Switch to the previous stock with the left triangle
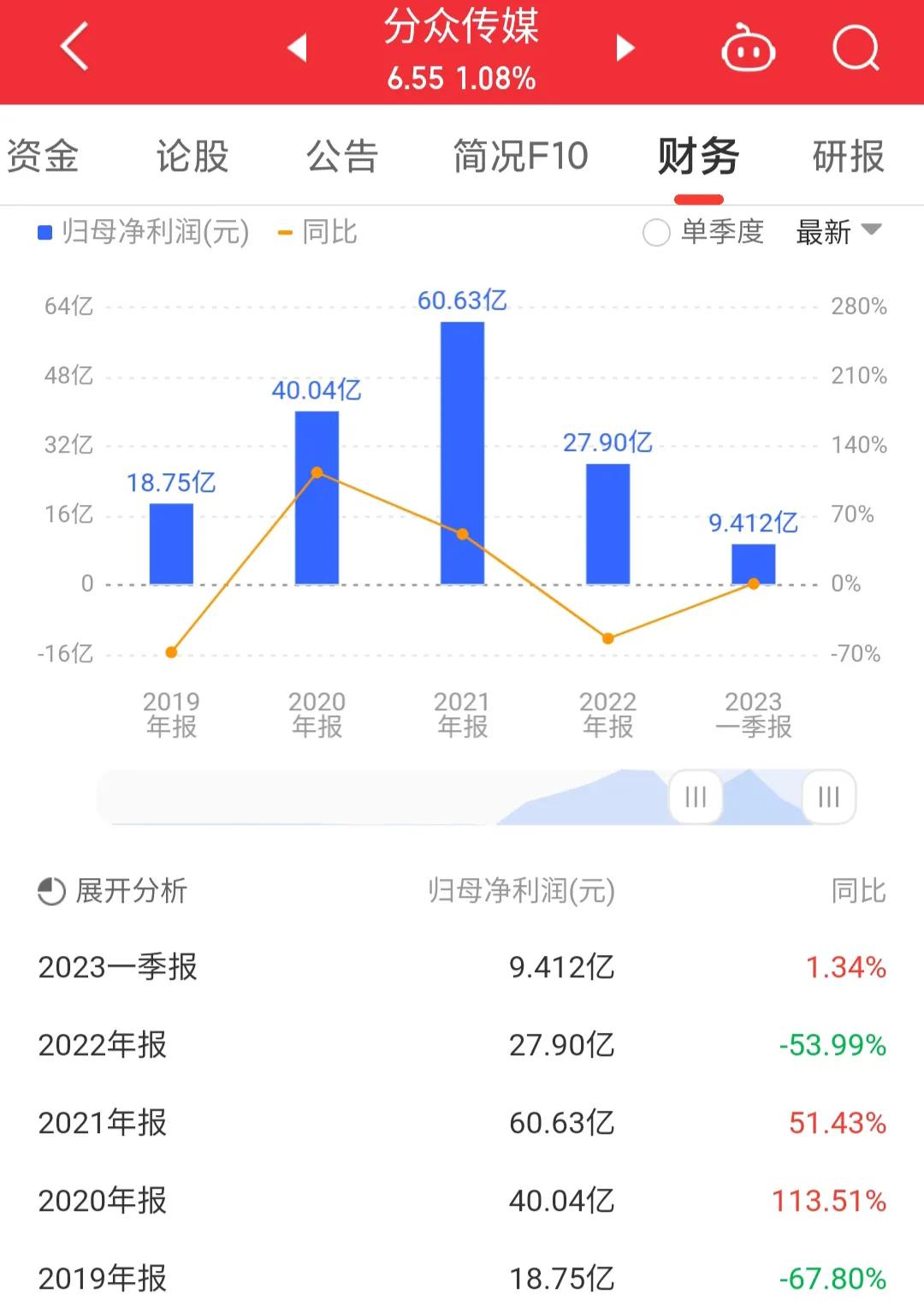Screen dimensions: 924x1306 point(297,49)
